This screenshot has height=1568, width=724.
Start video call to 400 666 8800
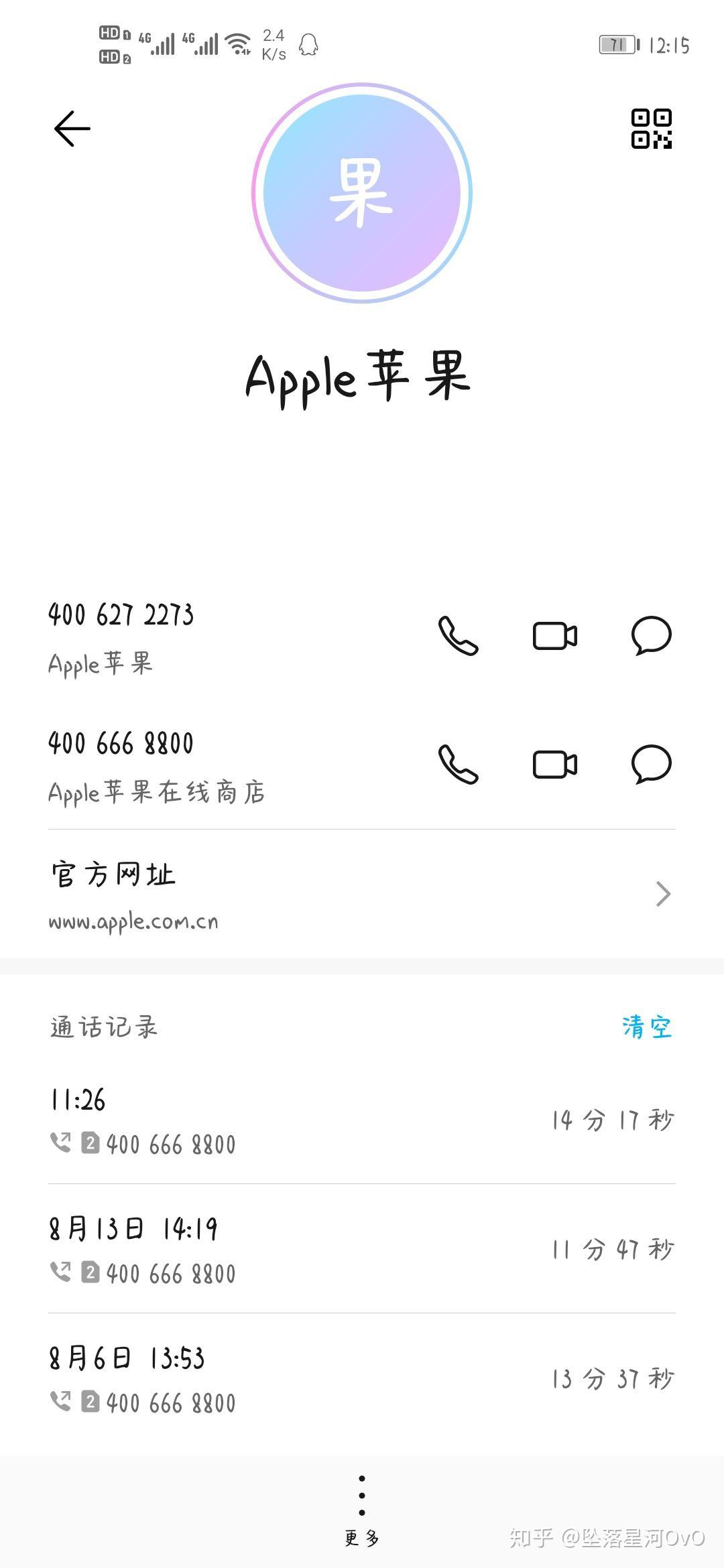tap(555, 764)
